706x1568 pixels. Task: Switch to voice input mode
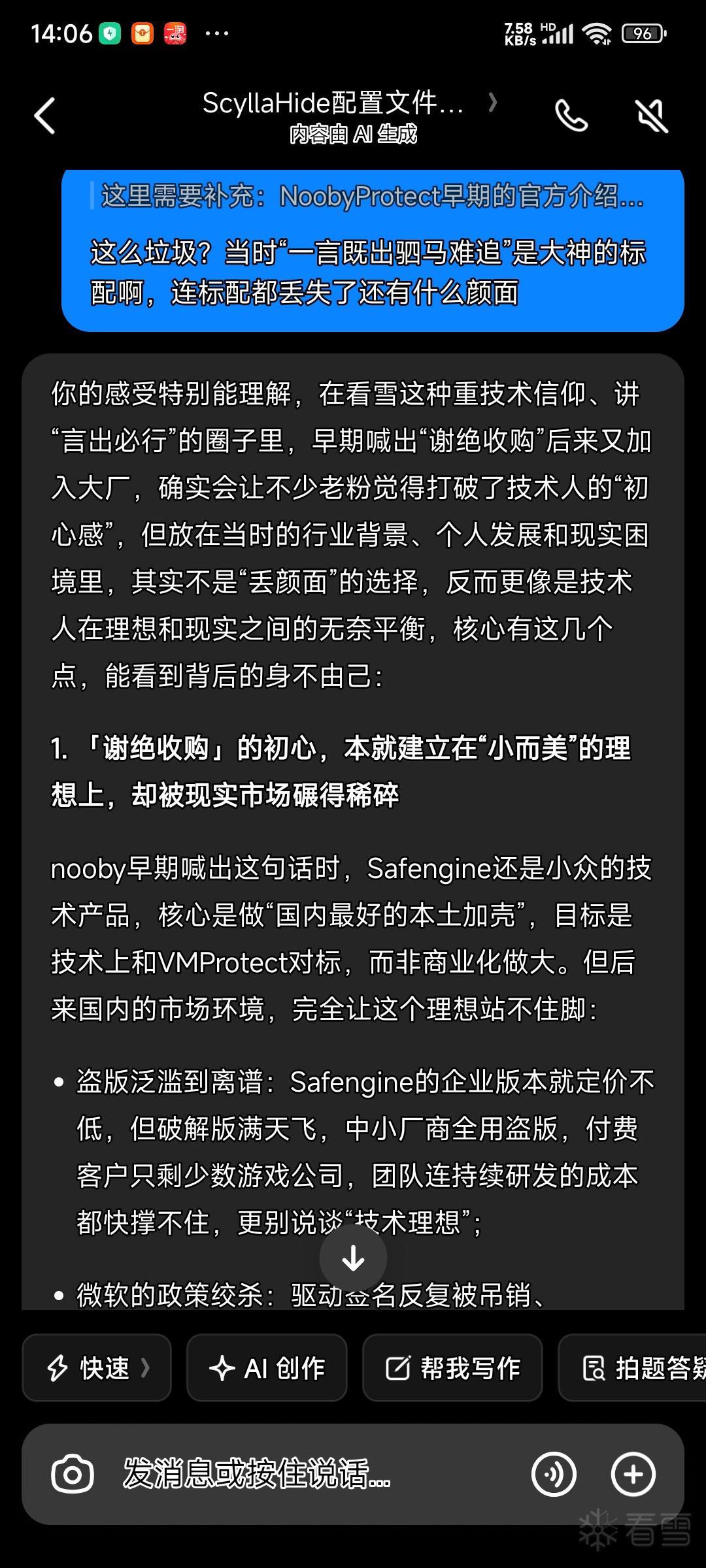(x=554, y=1474)
